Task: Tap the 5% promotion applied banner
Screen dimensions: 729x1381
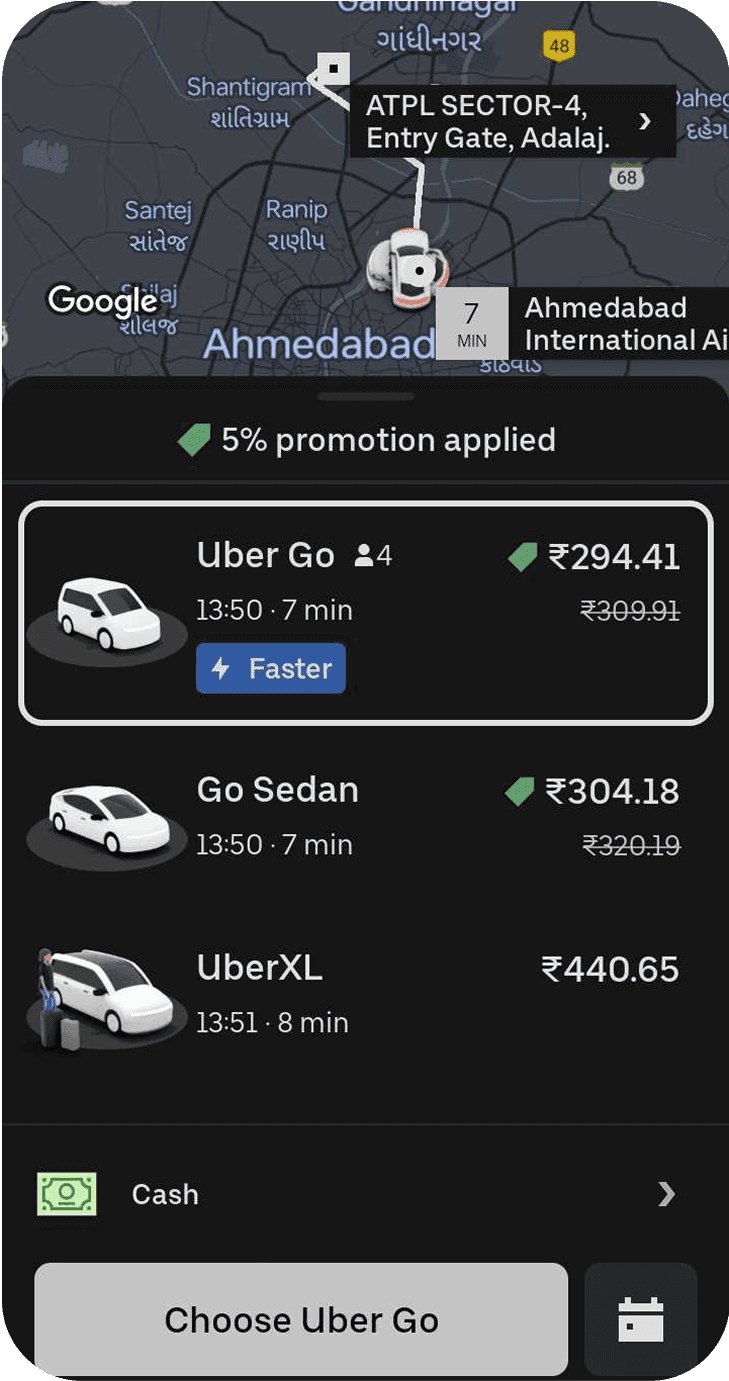Action: (364, 440)
